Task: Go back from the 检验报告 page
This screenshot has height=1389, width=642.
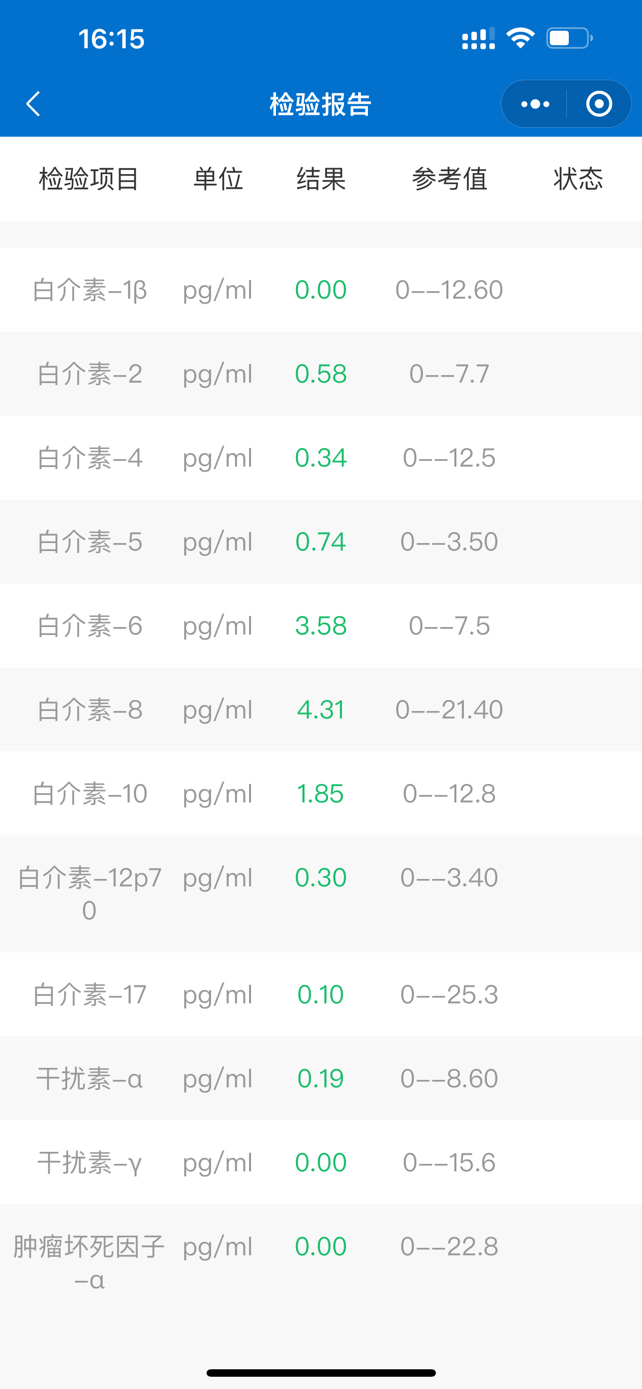Action: click(33, 104)
